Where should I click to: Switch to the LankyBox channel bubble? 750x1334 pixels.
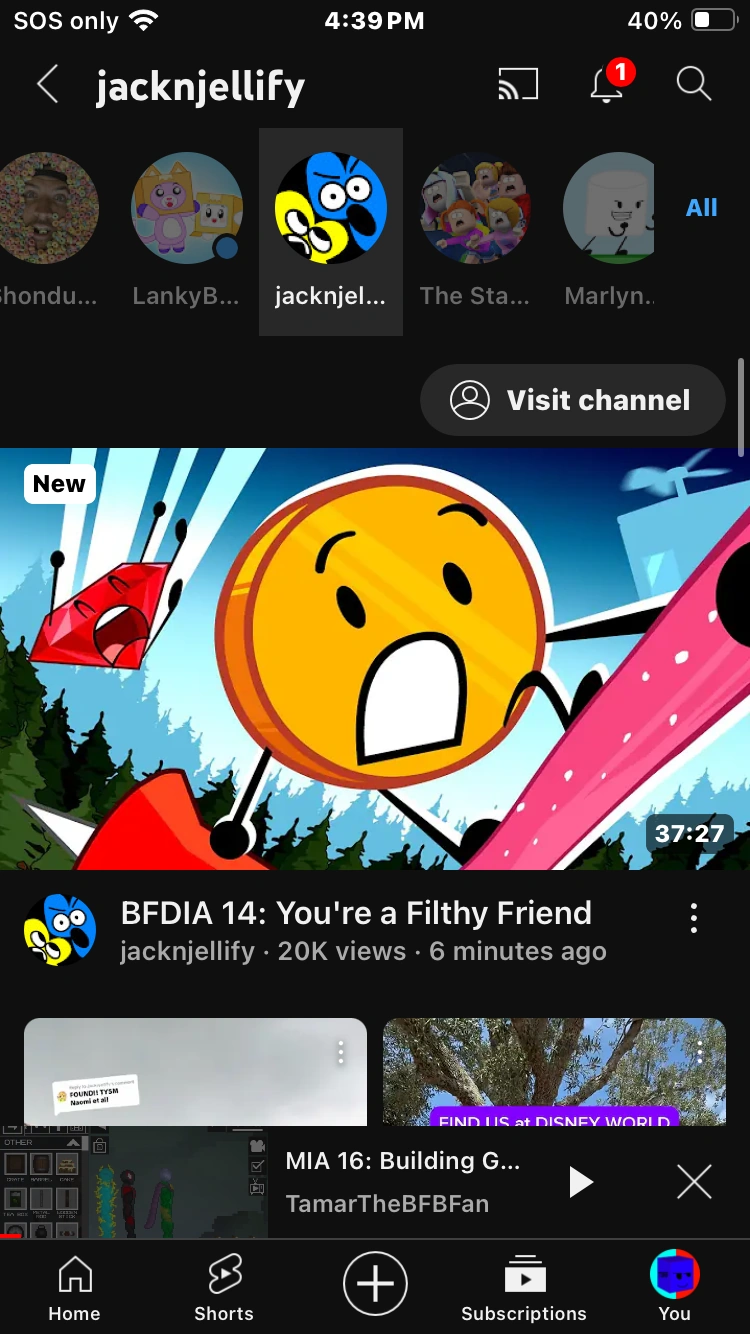(187, 208)
